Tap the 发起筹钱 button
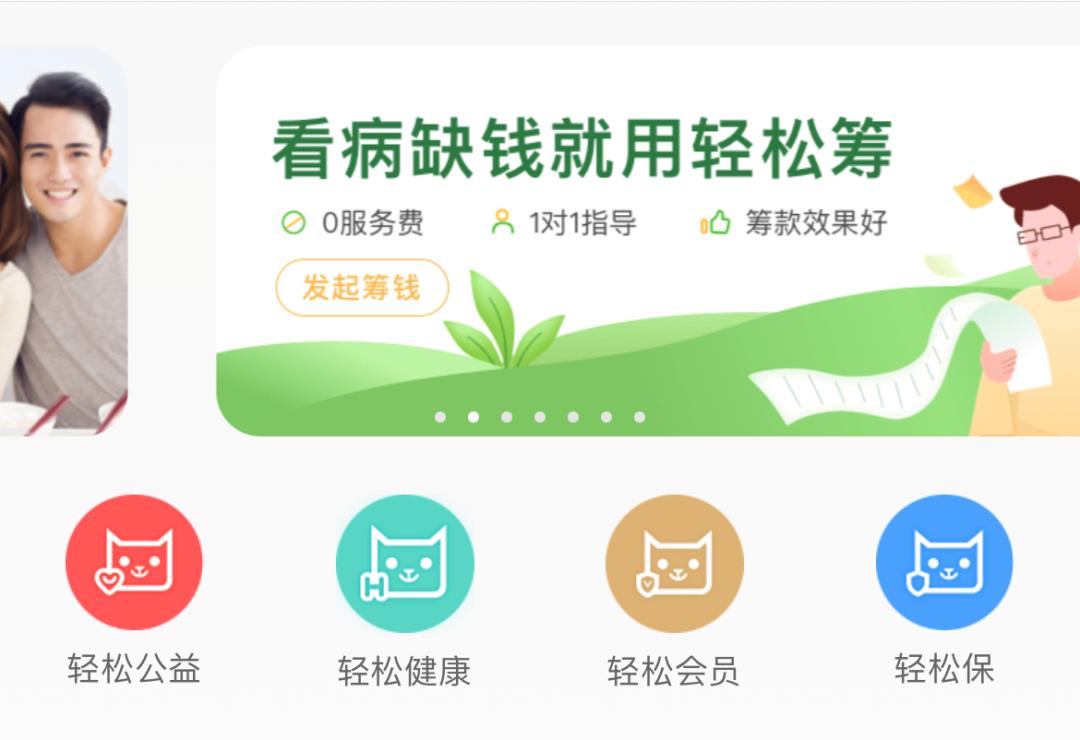 coord(362,288)
